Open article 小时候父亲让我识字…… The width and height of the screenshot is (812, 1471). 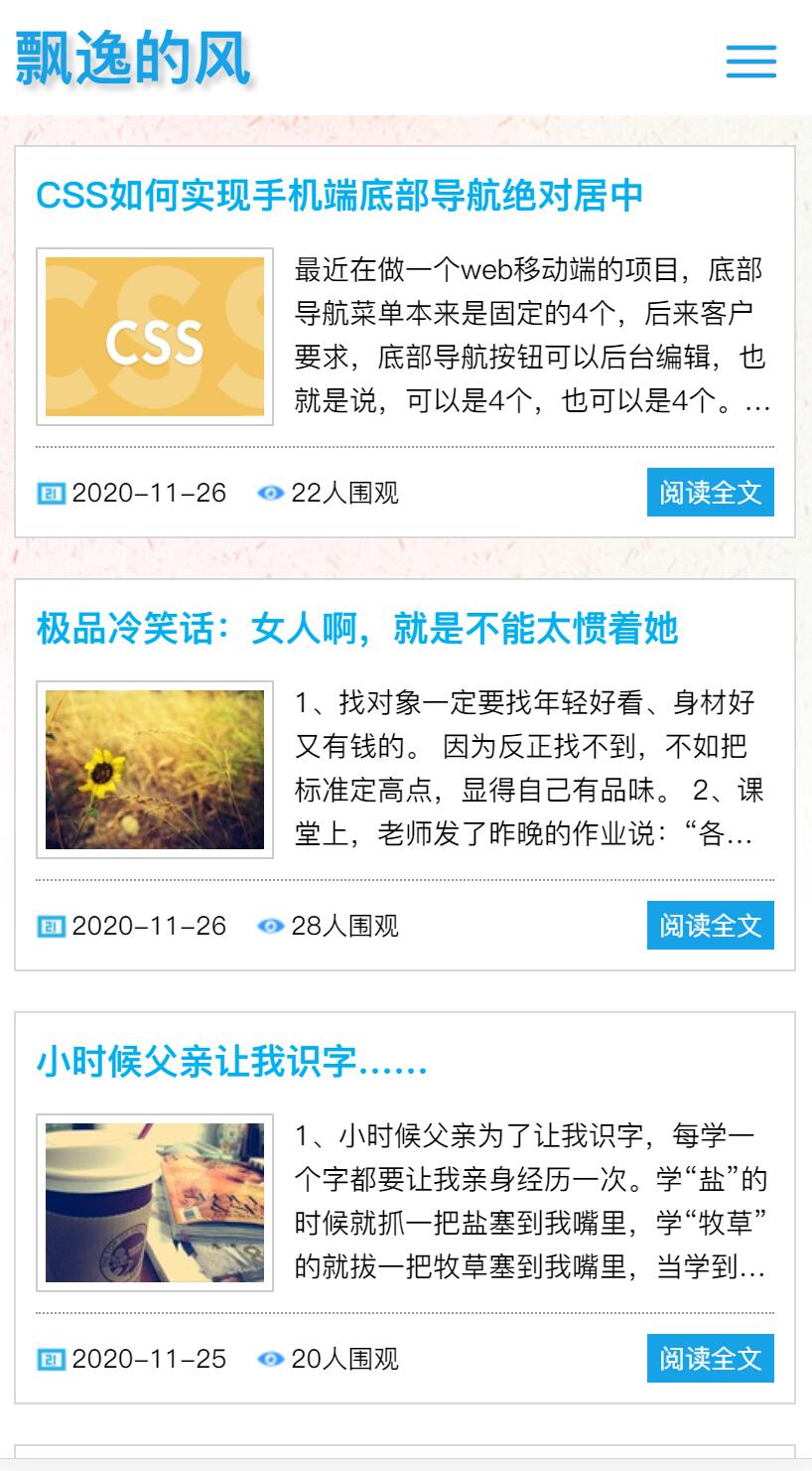point(232,1062)
